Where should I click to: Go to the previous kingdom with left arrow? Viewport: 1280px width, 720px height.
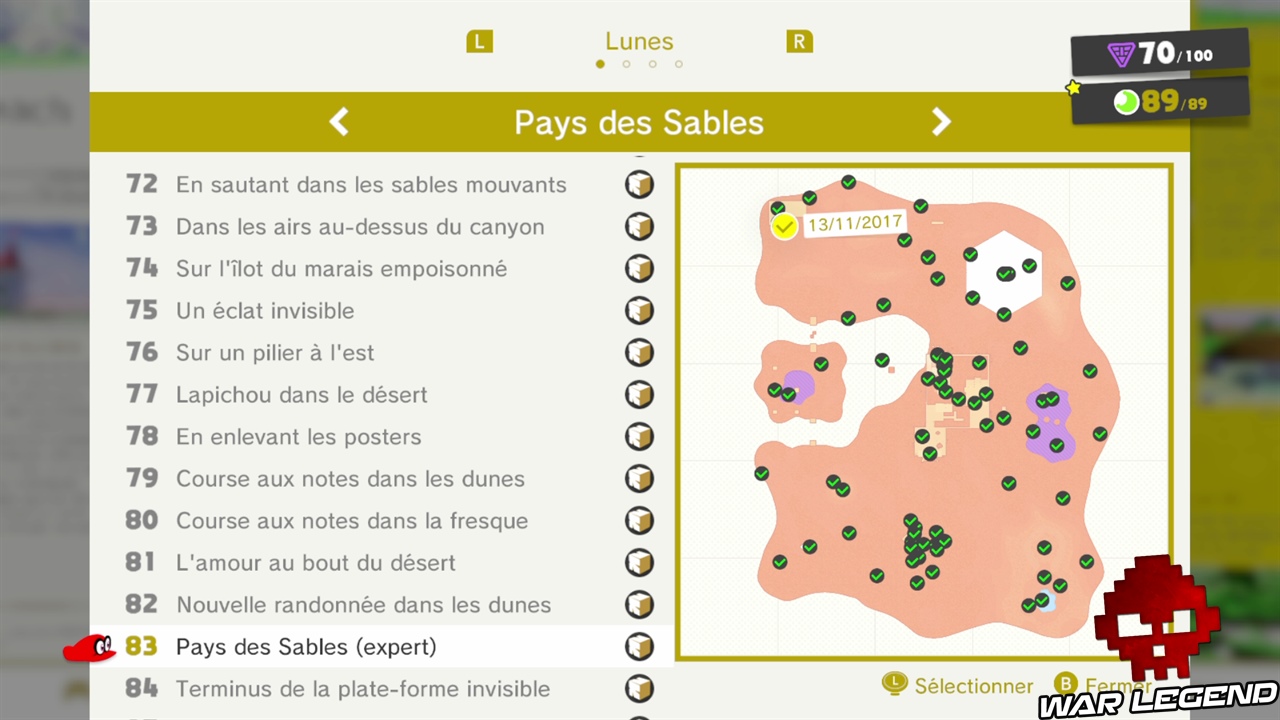(339, 122)
